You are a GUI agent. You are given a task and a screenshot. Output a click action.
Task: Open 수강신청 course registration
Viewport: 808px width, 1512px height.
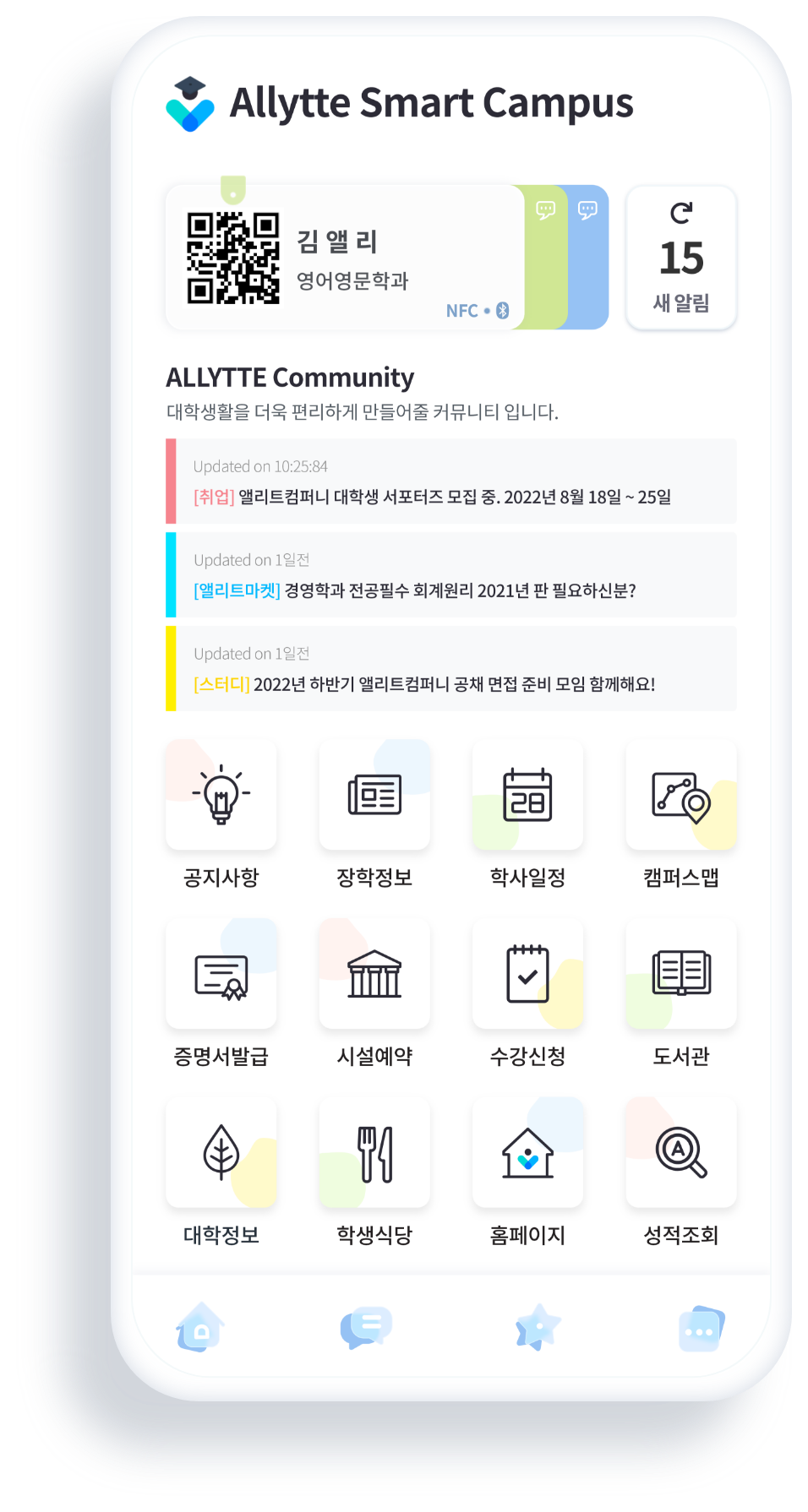527,975
